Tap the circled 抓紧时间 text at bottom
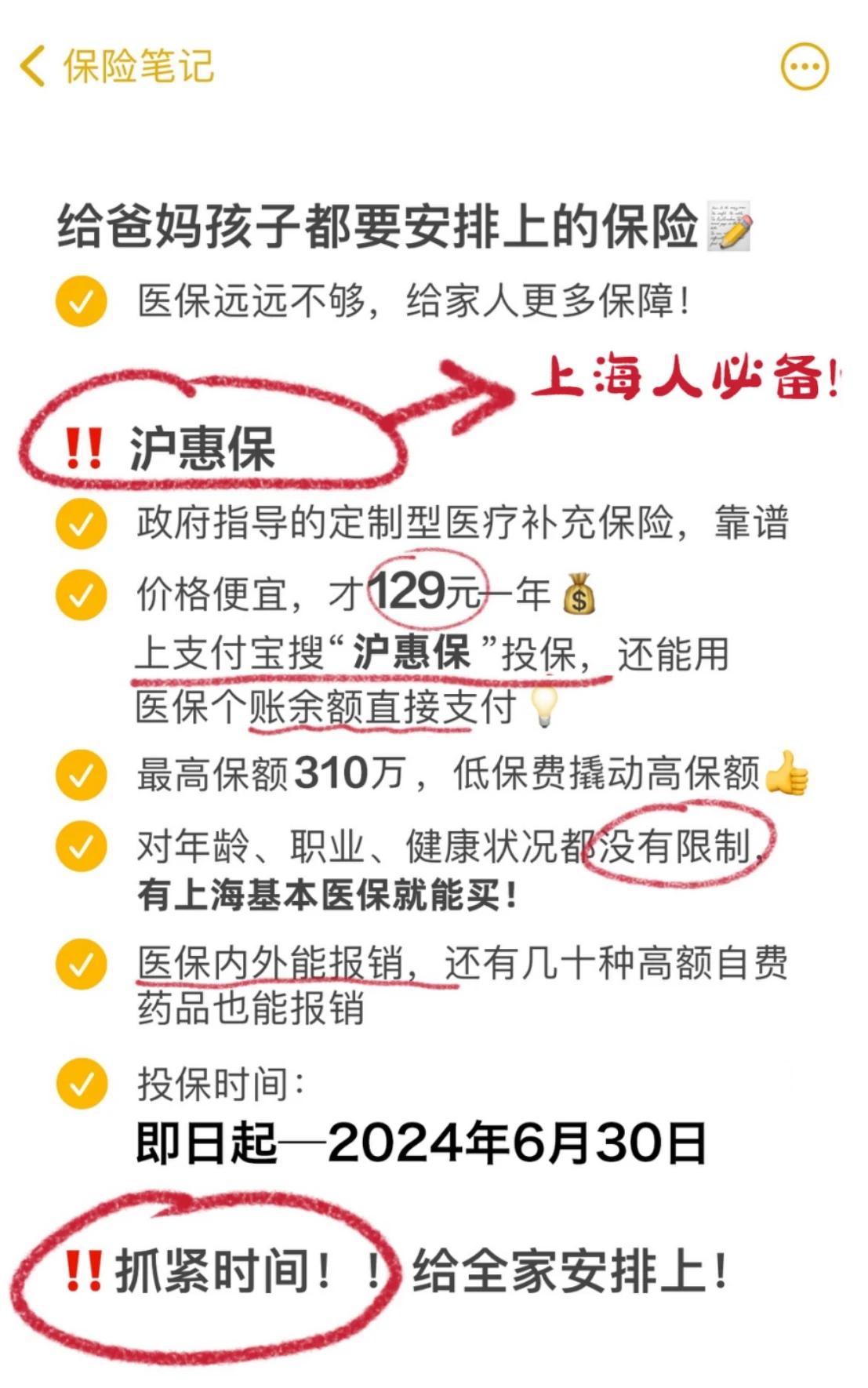This screenshot has width=868, height=1388. [x=204, y=1269]
